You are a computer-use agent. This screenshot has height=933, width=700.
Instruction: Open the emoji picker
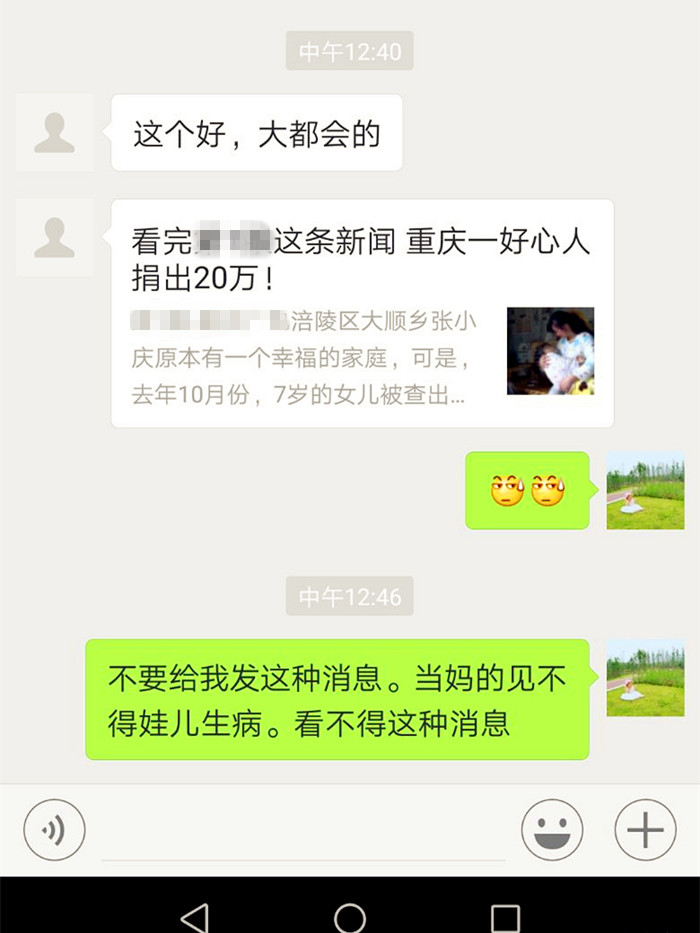[x=552, y=829]
